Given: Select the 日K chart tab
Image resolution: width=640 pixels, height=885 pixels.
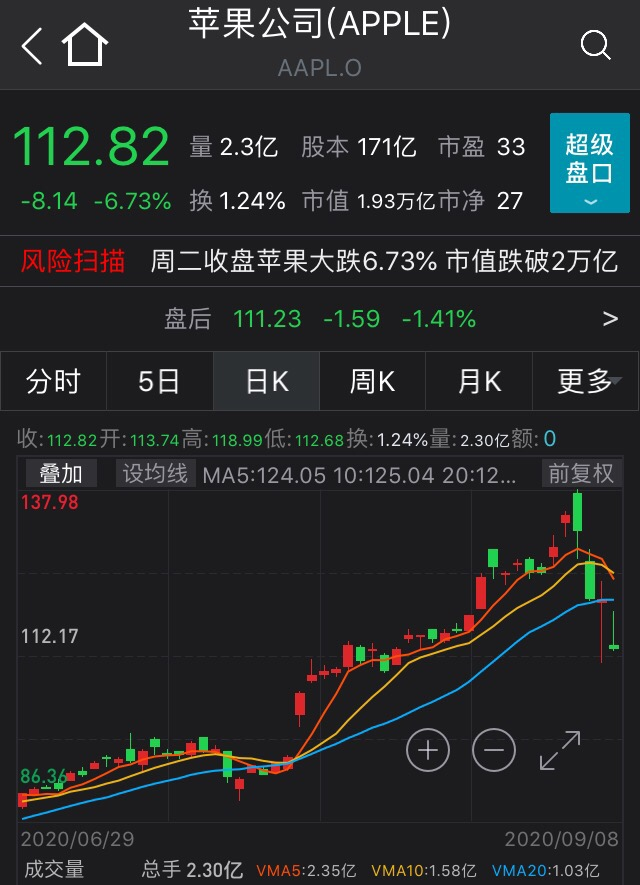Looking at the screenshot, I should tap(266, 381).
